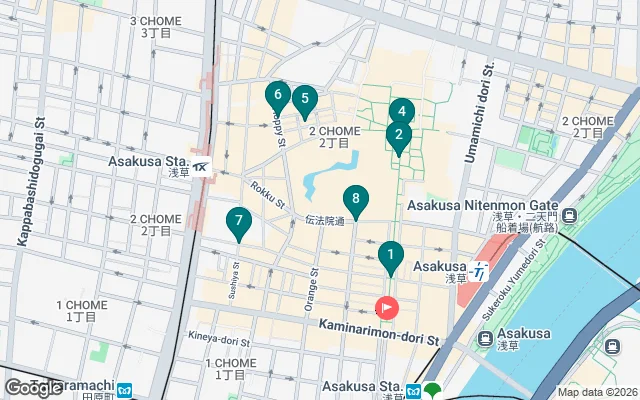Open map marker number 4
640x400 pixels.
pos(401,112)
